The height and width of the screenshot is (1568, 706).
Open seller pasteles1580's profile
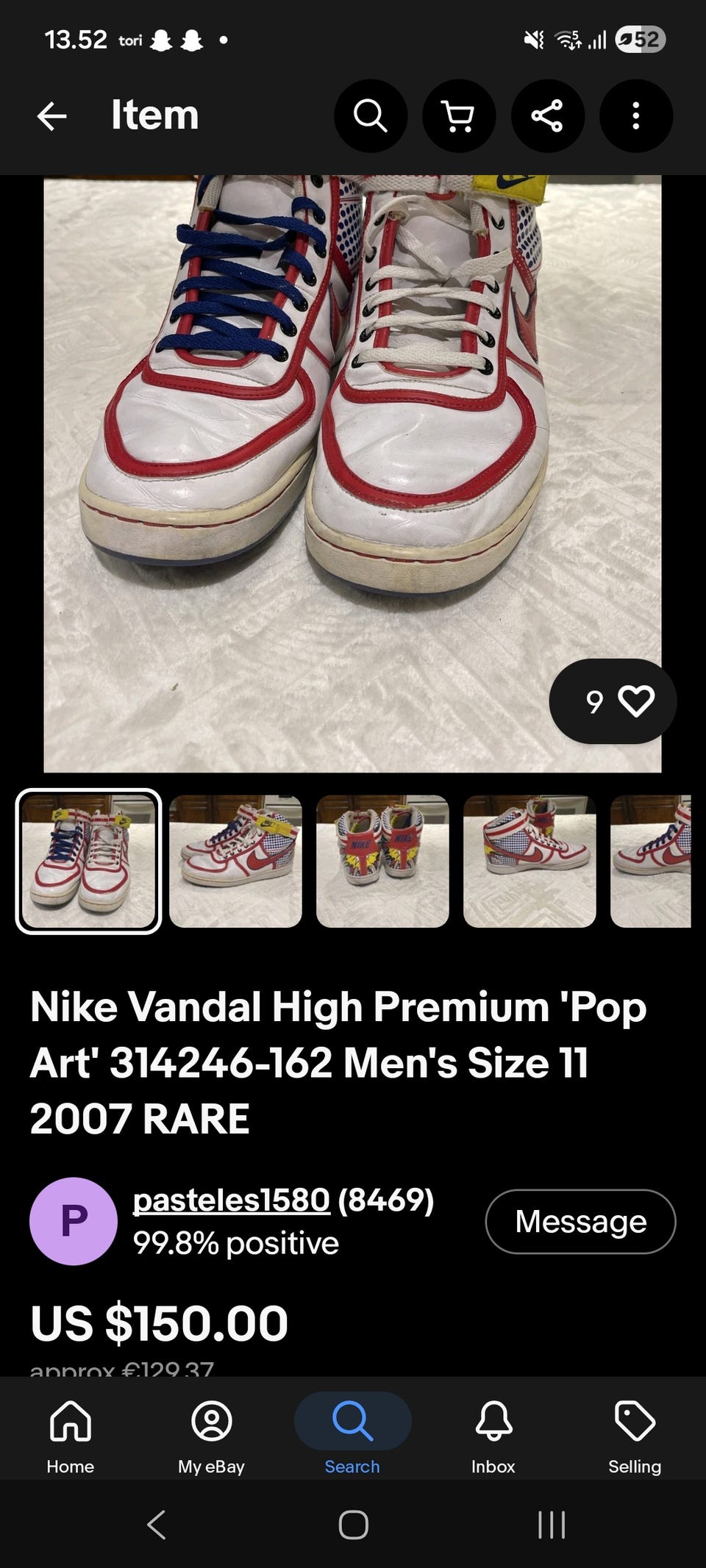231,1200
